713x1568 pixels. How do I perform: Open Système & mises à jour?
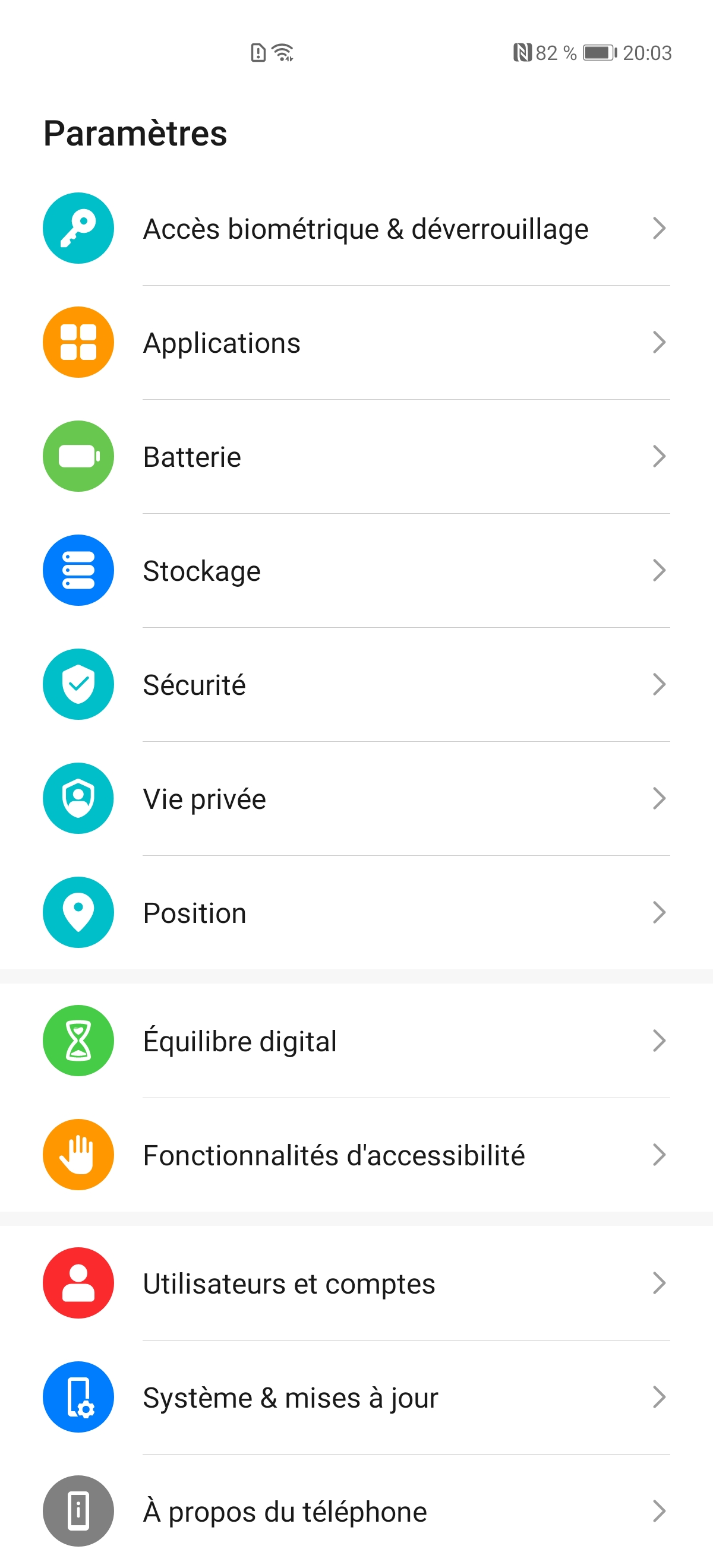click(x=365, y=1397)
